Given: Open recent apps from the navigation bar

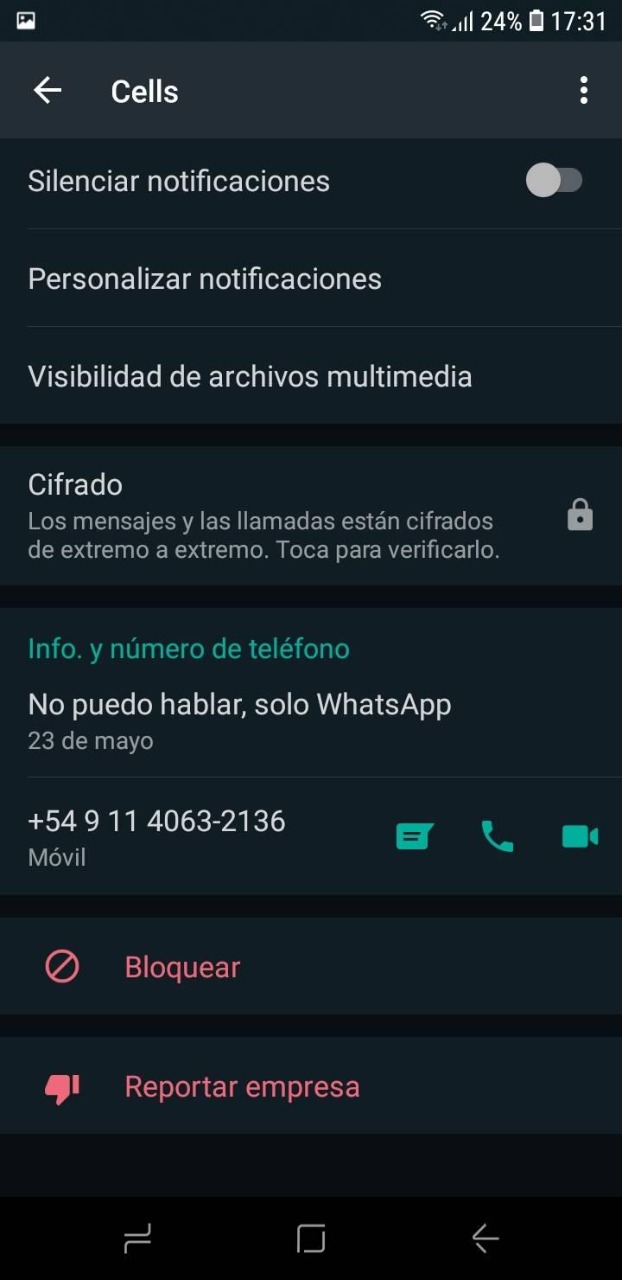Looking at the screenshot, I should pyautogui.click(x=137, y=1239).
